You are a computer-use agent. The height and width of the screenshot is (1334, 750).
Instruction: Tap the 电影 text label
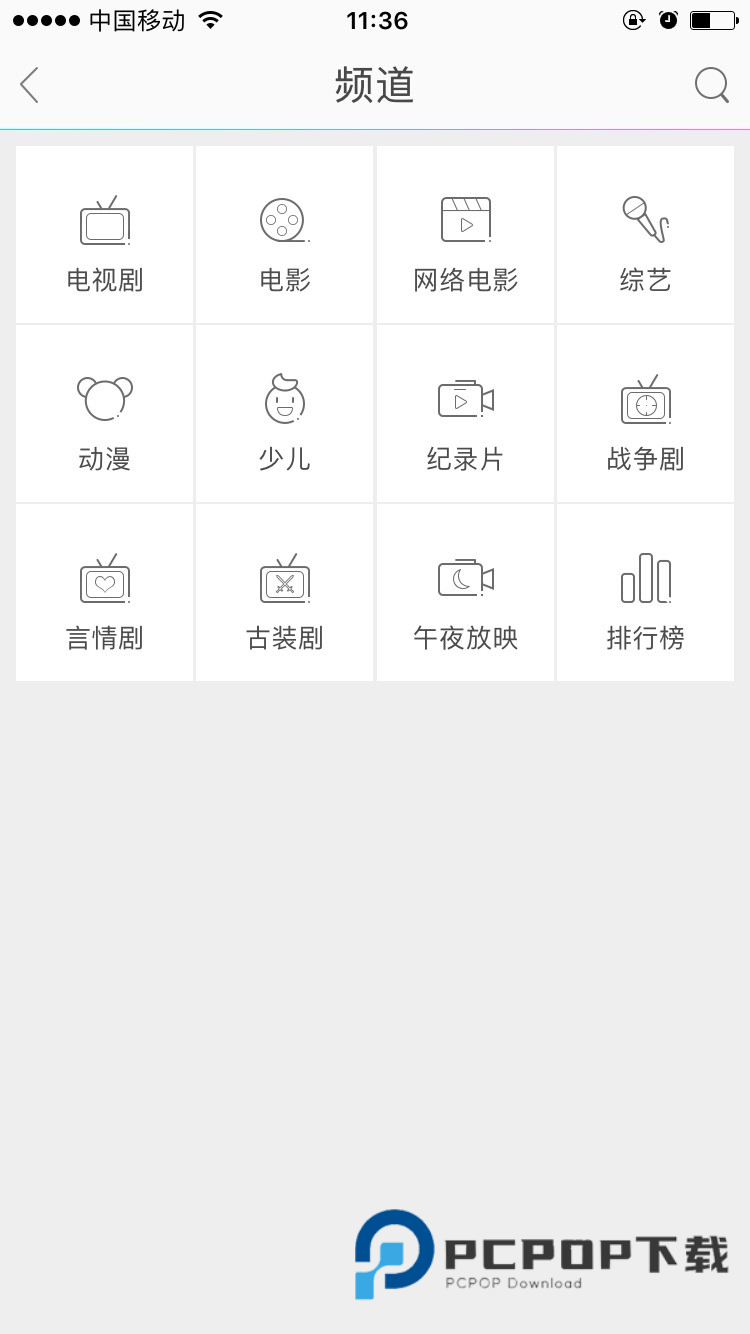tap(284, 281)
